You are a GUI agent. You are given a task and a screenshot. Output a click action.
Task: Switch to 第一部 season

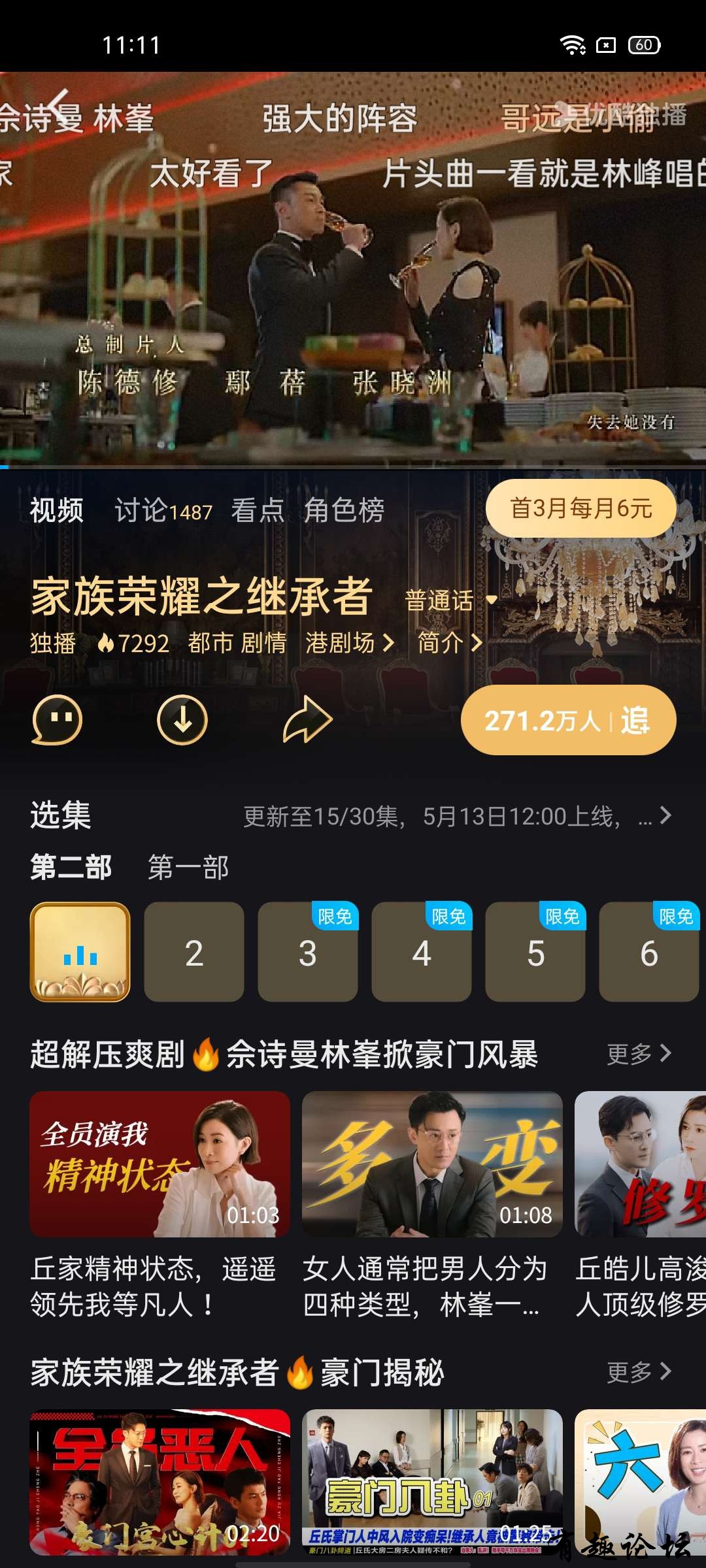pos(188,868)
